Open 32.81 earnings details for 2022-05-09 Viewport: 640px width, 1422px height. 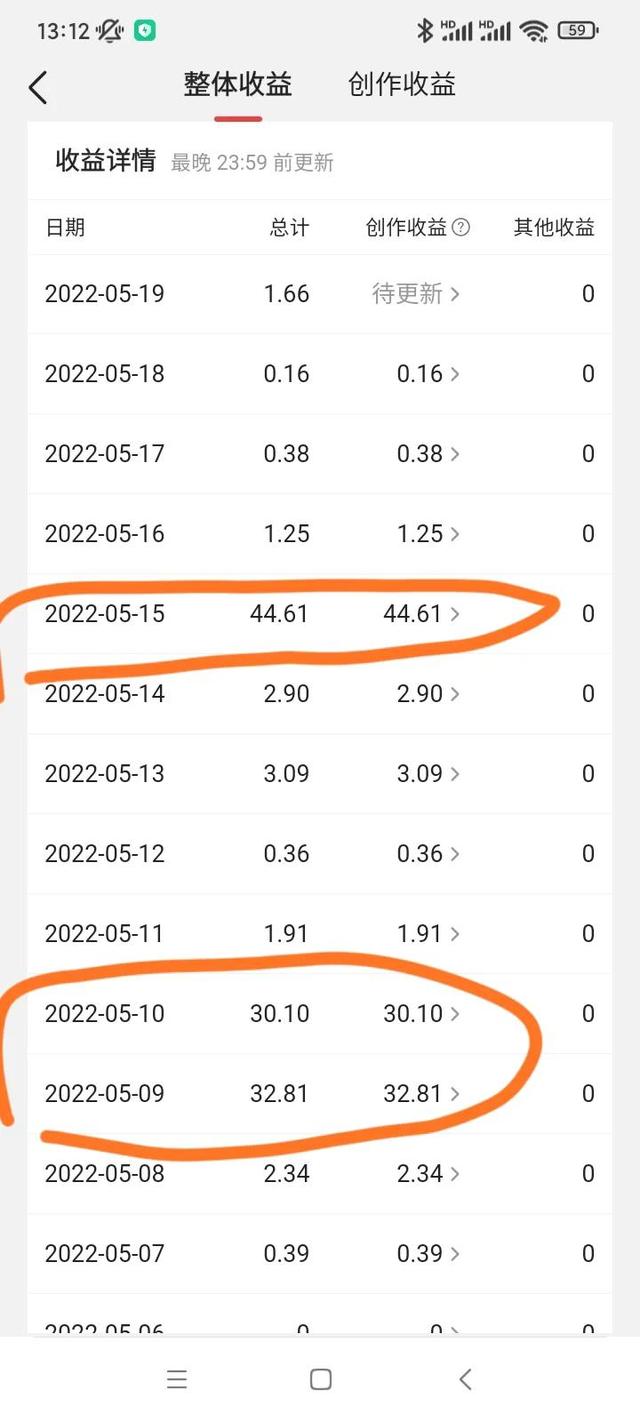422,1094
